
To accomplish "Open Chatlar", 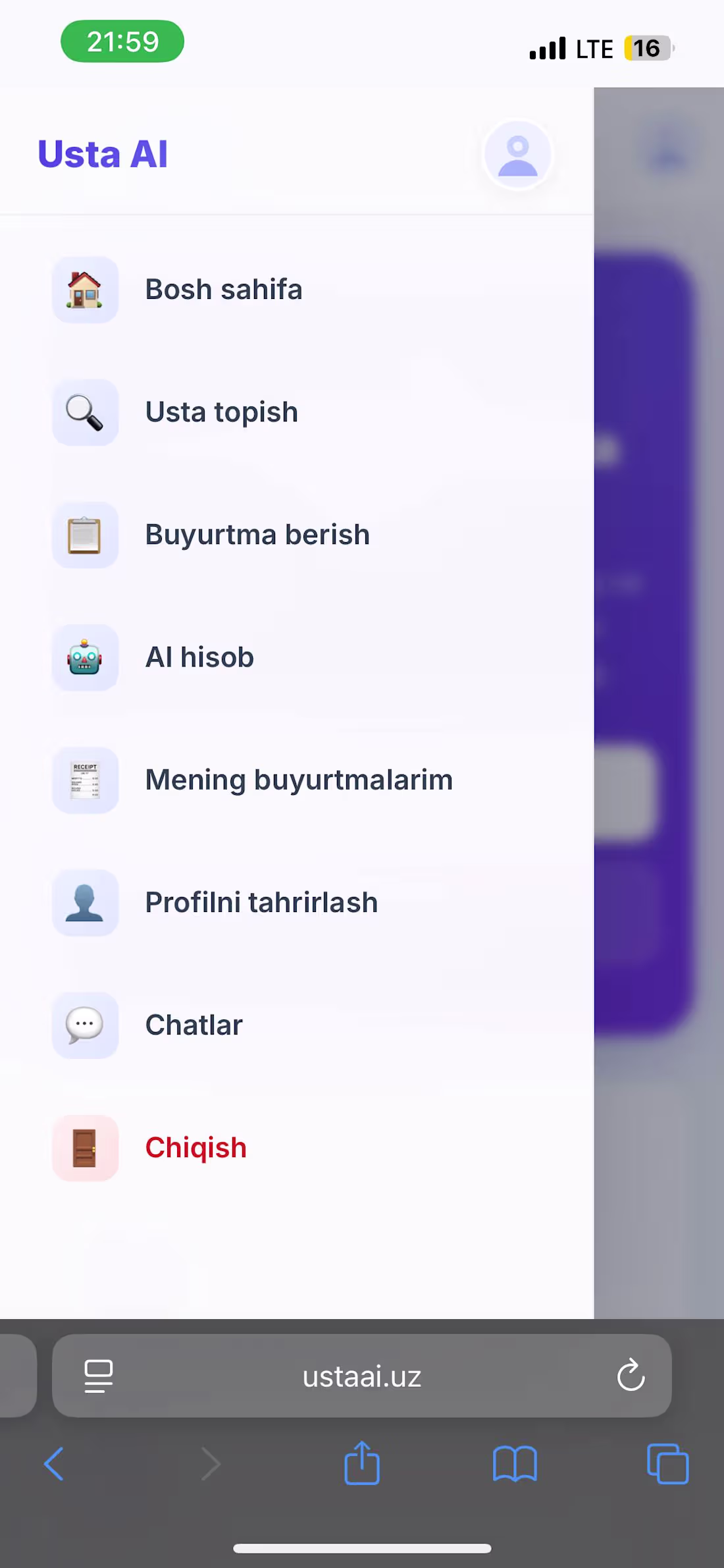I will coord(194,1025).
